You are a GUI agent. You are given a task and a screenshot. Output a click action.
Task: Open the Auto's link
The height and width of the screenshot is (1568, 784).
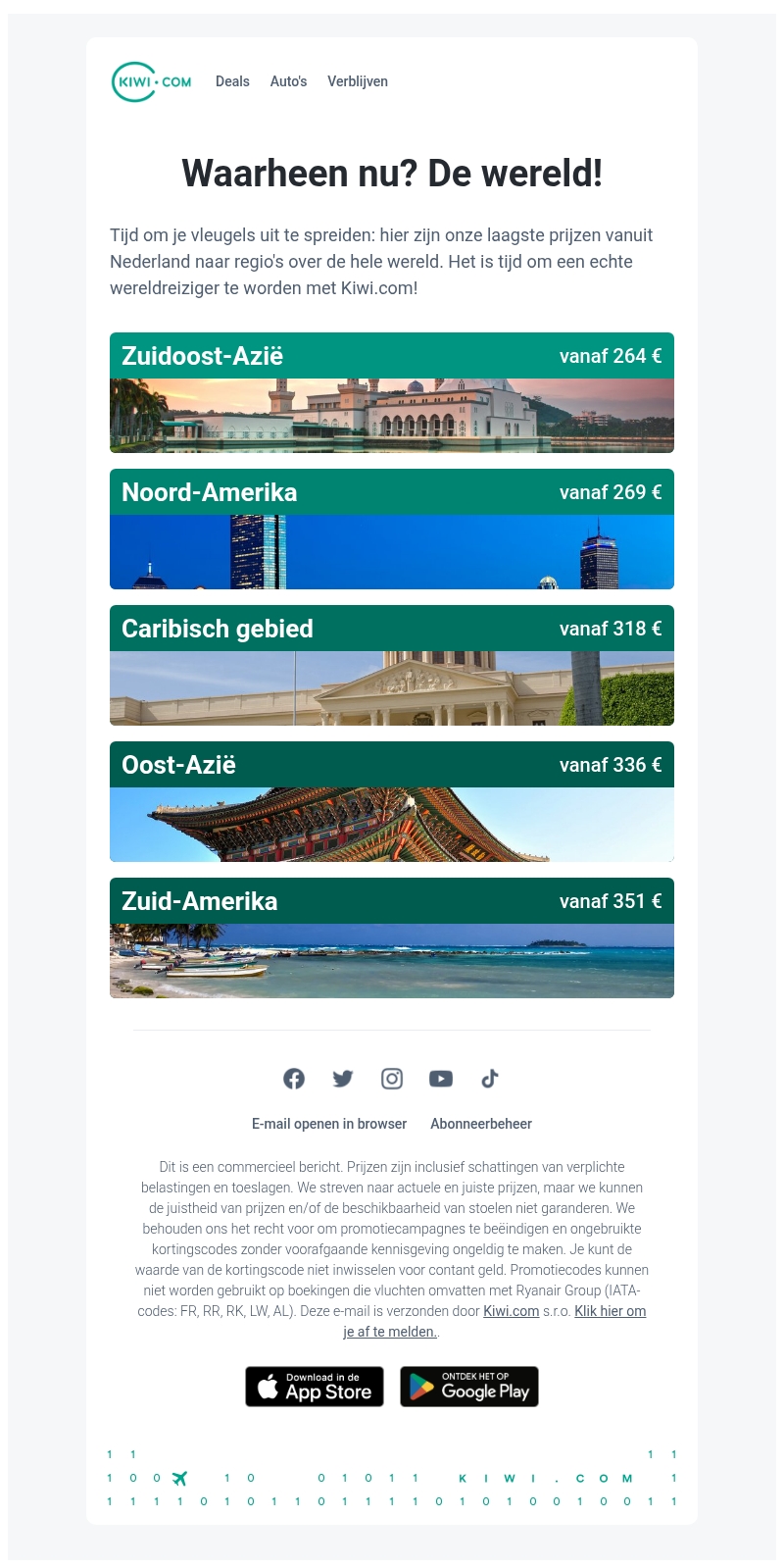[288, 81]
